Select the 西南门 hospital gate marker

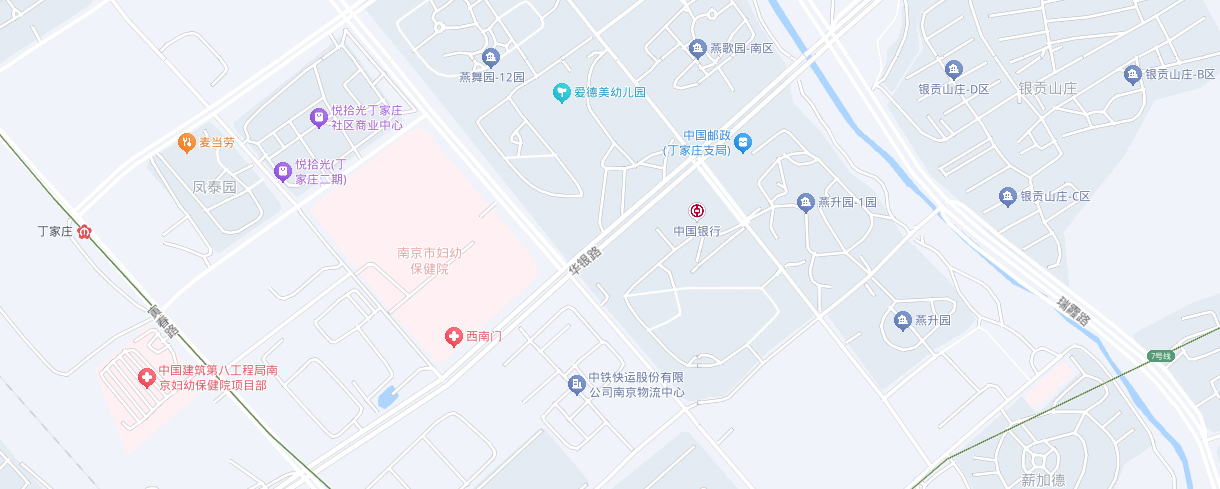pyautogui.click(x=454, y=337)
